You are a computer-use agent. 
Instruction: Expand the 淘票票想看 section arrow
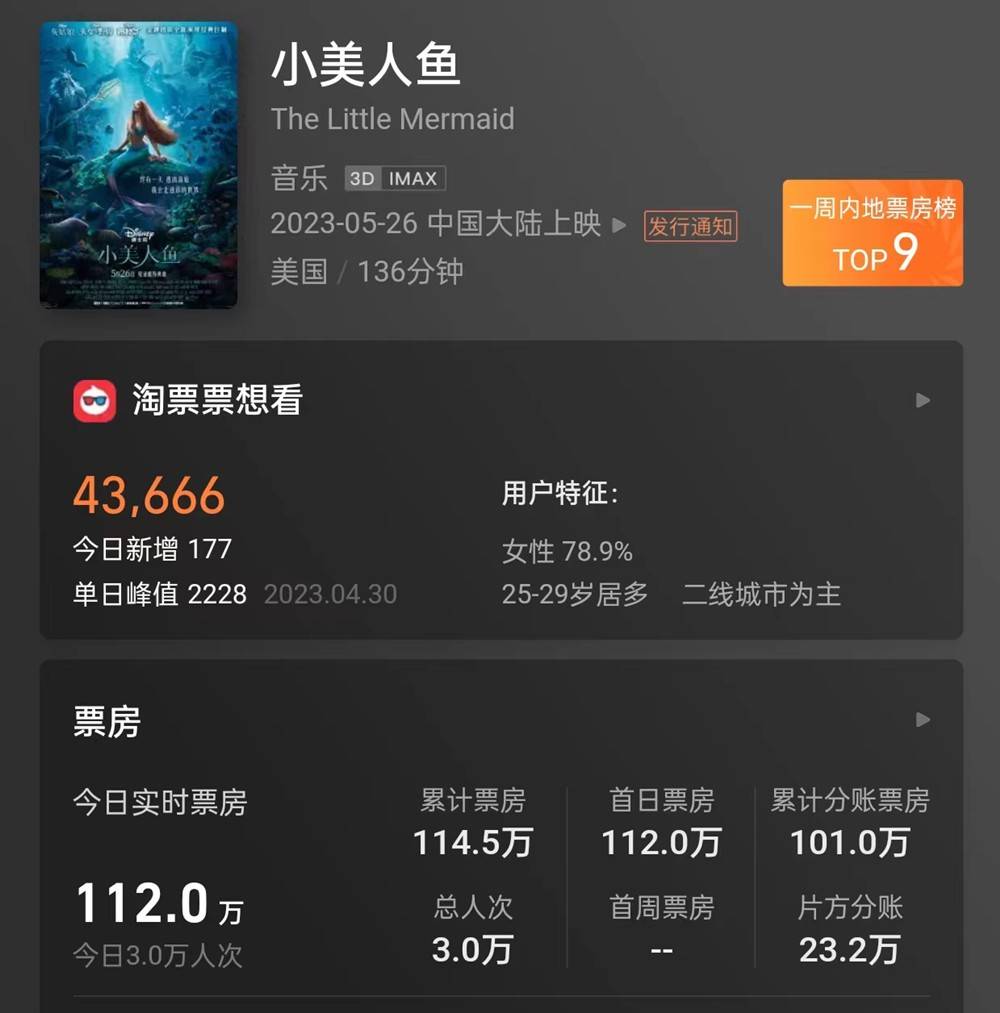922,400
